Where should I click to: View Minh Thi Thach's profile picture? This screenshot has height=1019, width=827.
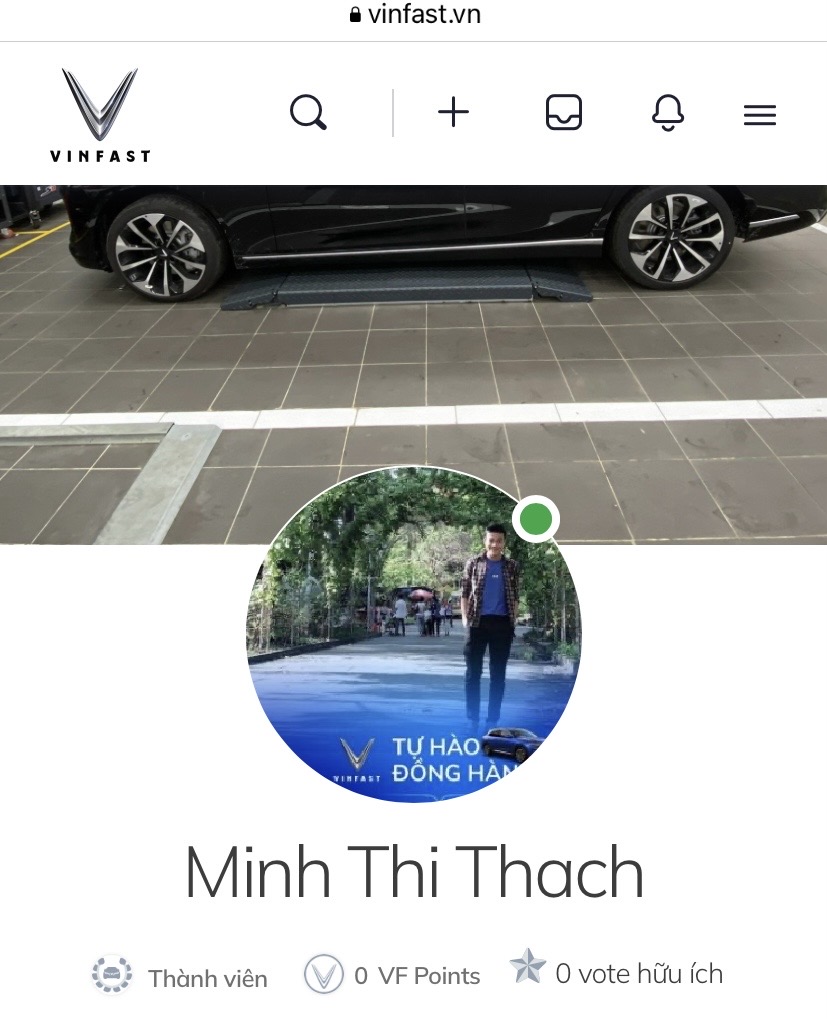point(413,634)
